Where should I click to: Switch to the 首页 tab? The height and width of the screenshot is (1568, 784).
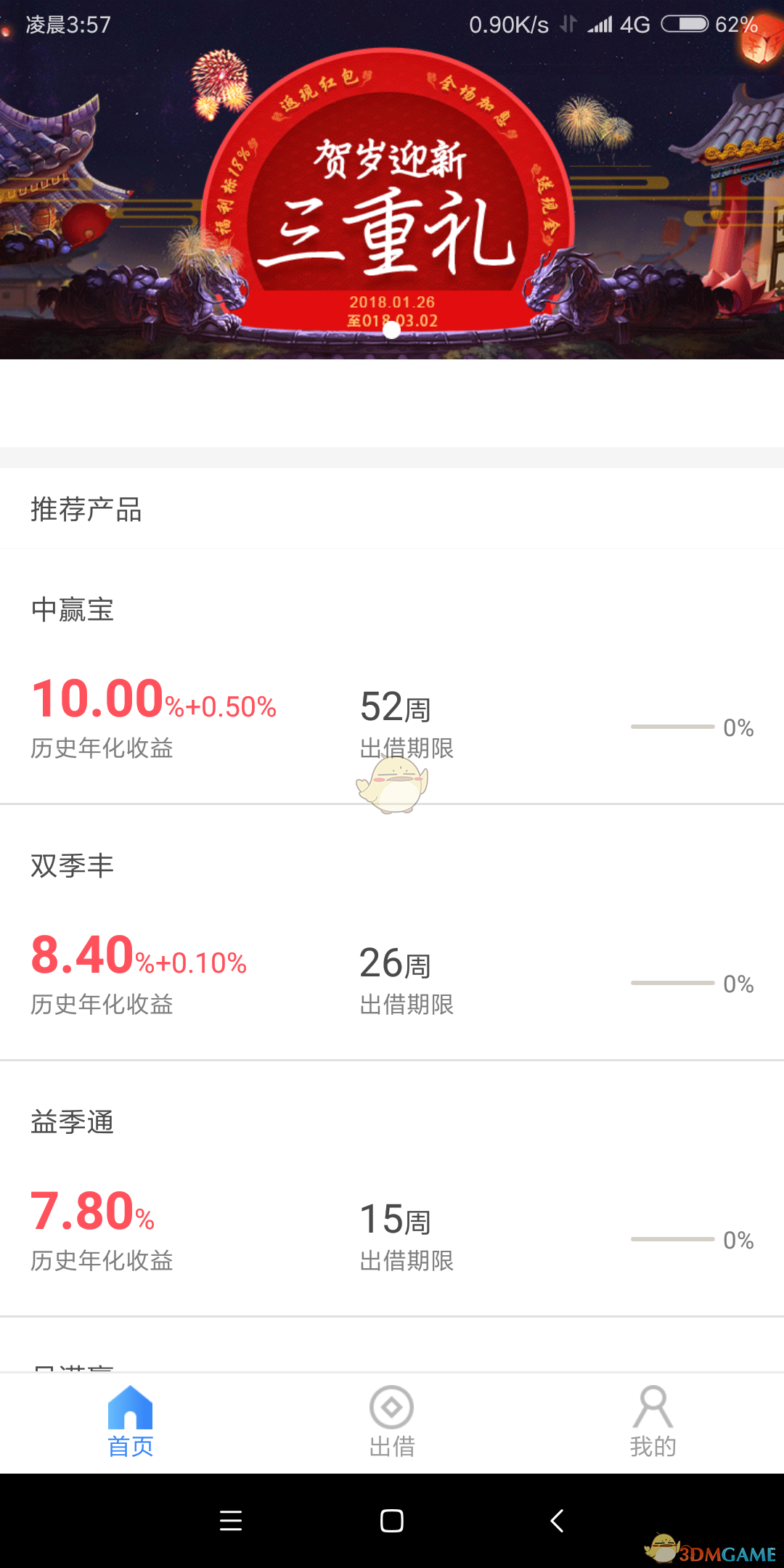(131, 1422)
